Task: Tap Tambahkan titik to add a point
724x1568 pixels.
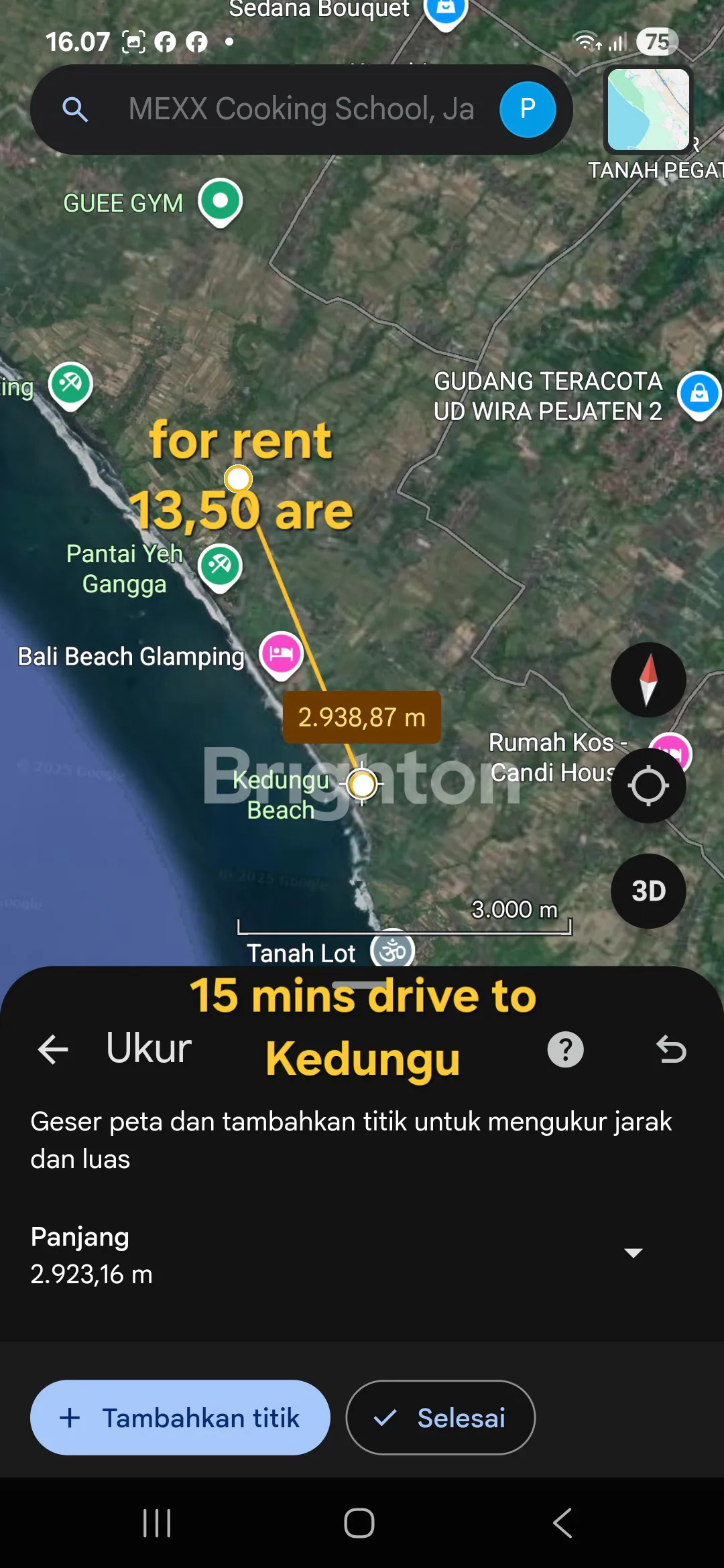Action: coord(180,1417)
